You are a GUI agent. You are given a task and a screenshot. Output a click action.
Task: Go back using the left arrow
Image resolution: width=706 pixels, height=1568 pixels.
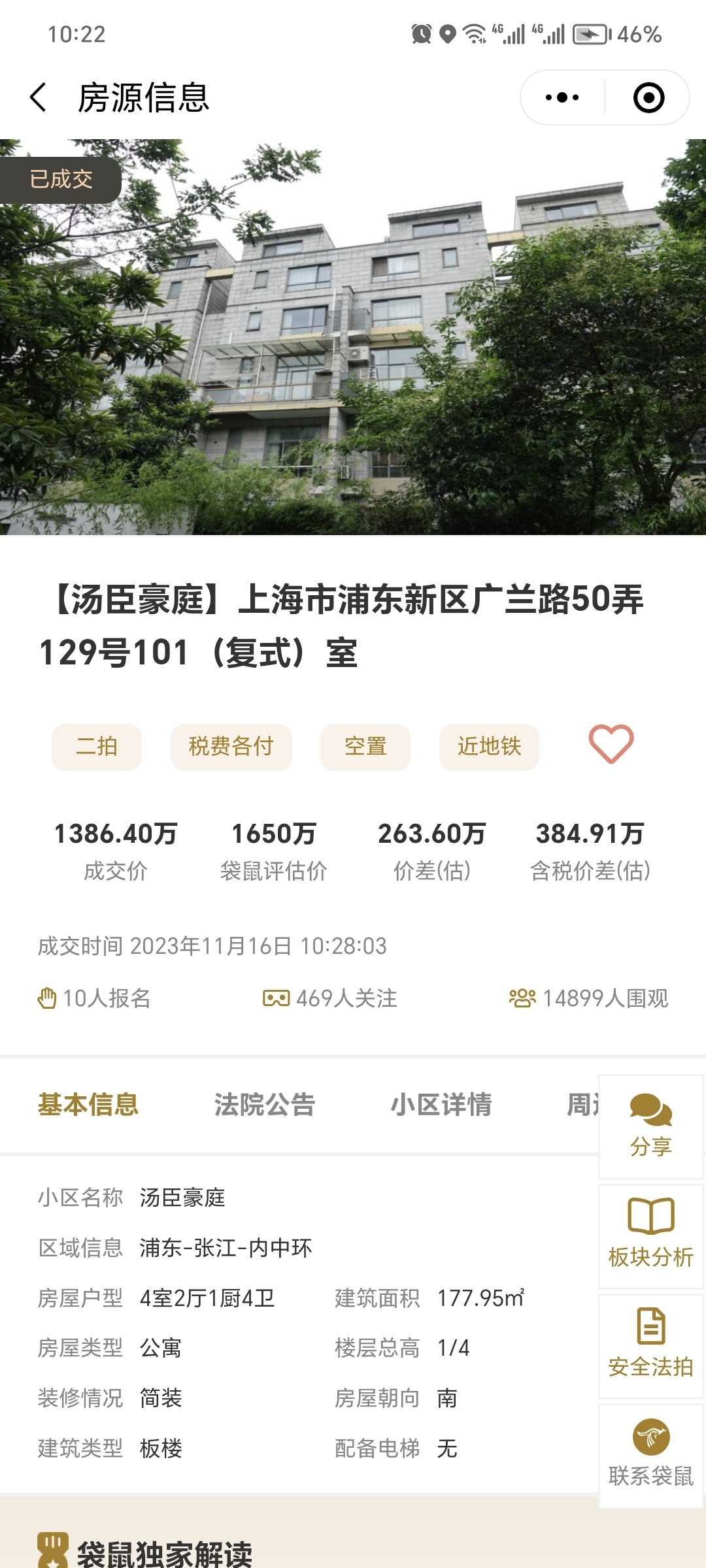tap(37, 97)
